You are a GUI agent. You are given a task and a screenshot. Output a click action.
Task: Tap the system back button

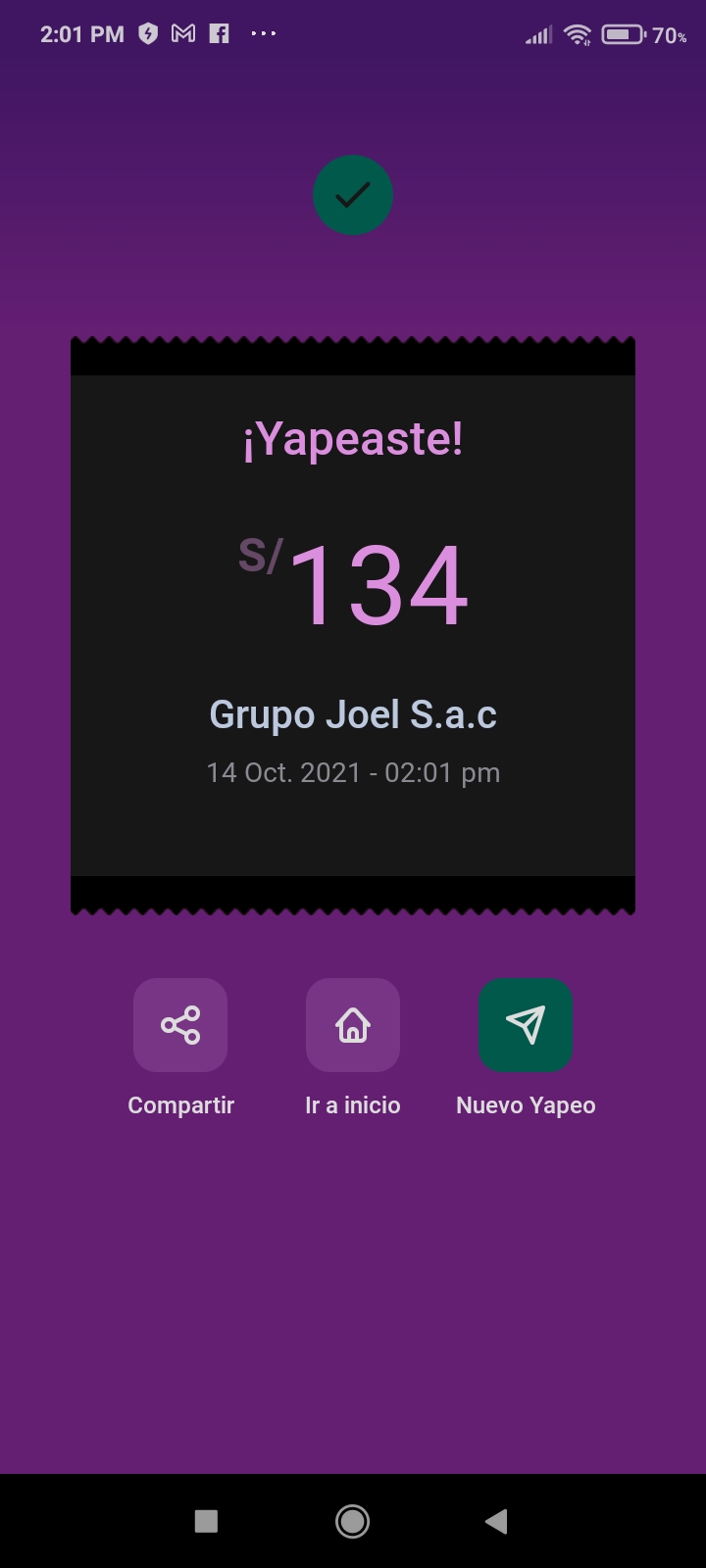[496, 1521]
